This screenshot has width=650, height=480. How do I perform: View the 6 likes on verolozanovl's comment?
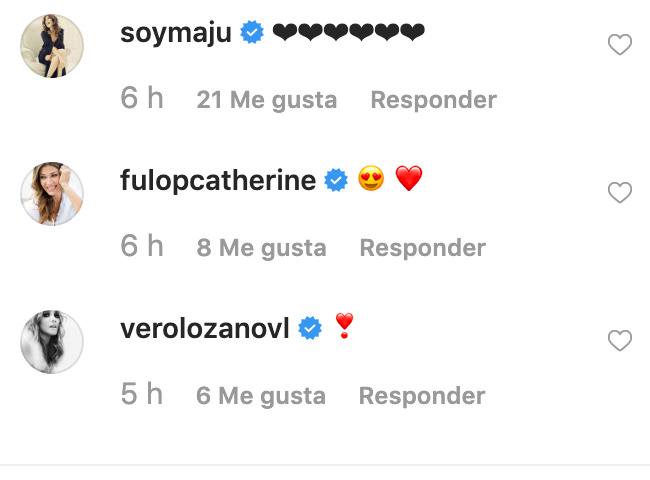261,396
